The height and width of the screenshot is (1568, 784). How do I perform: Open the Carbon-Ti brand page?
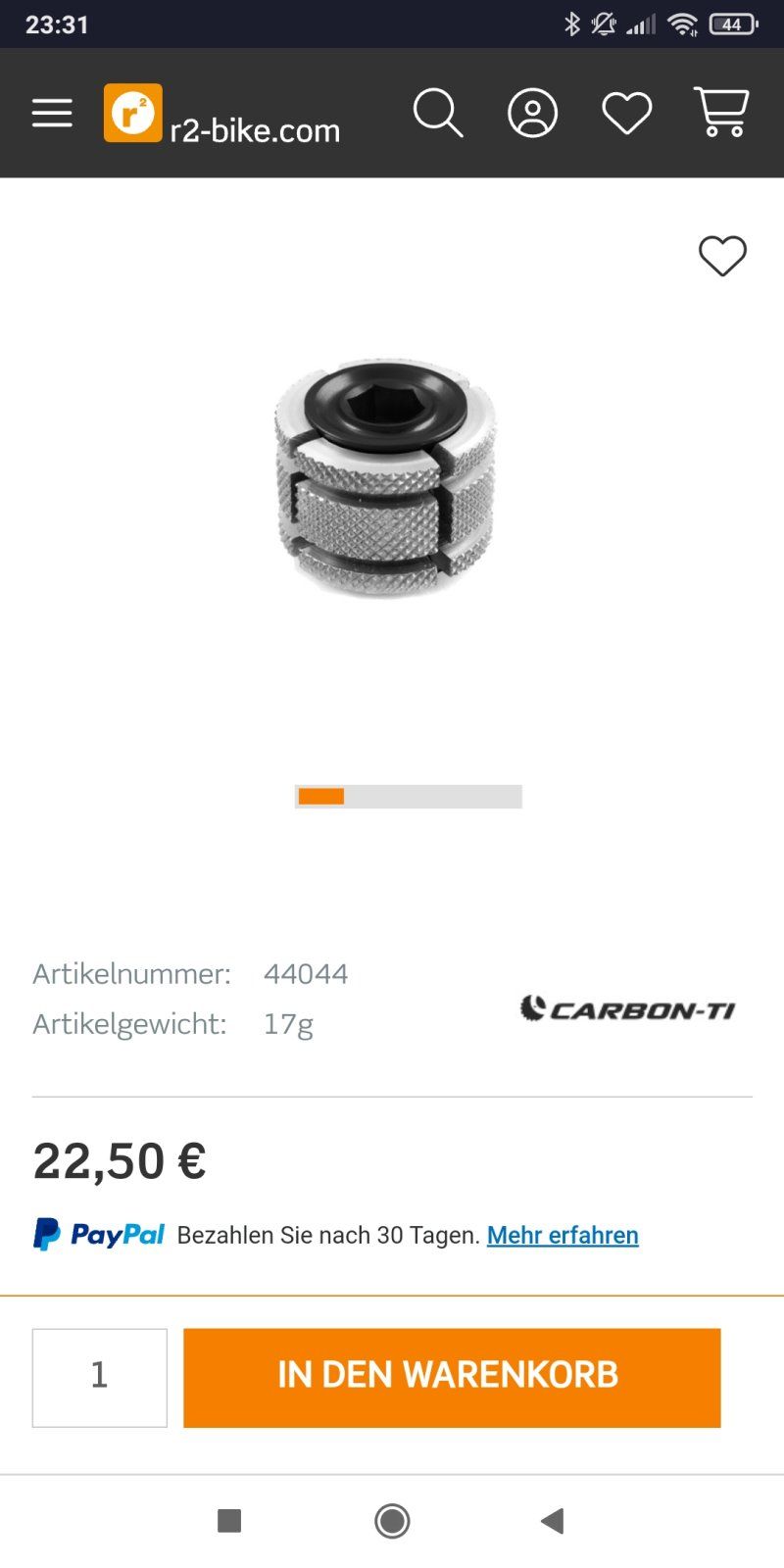click(627, 1008)
